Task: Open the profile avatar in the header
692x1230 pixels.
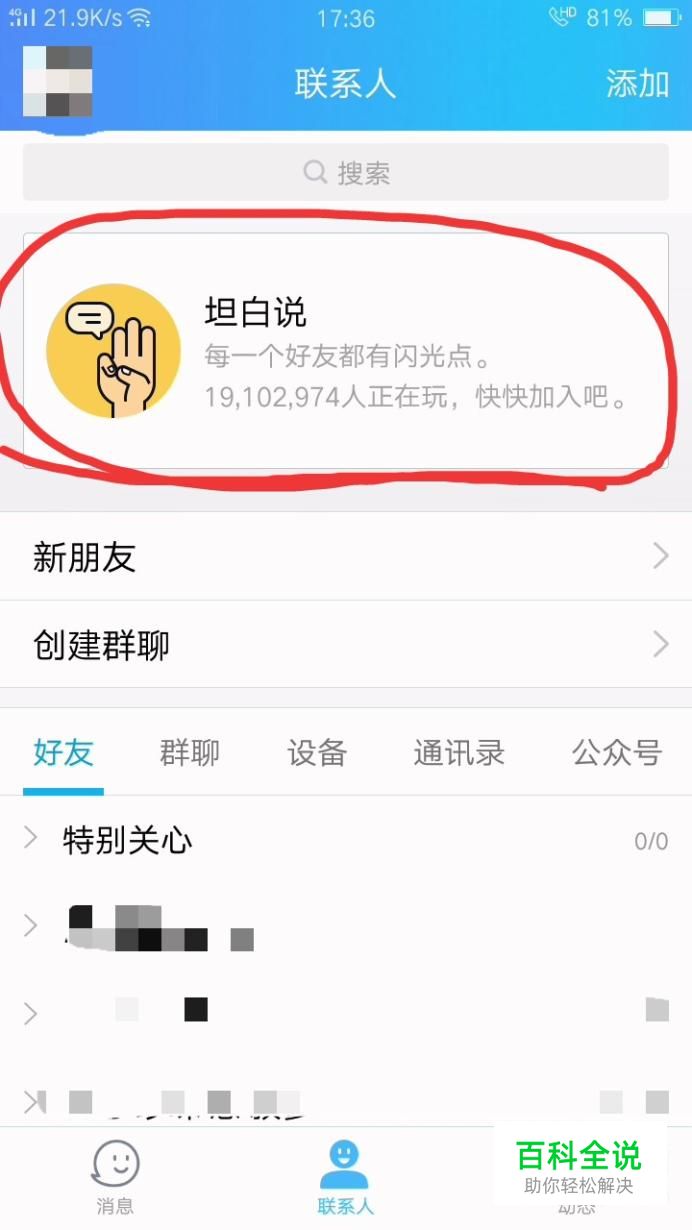Action: pyautogui.click(x=57, y=81)
